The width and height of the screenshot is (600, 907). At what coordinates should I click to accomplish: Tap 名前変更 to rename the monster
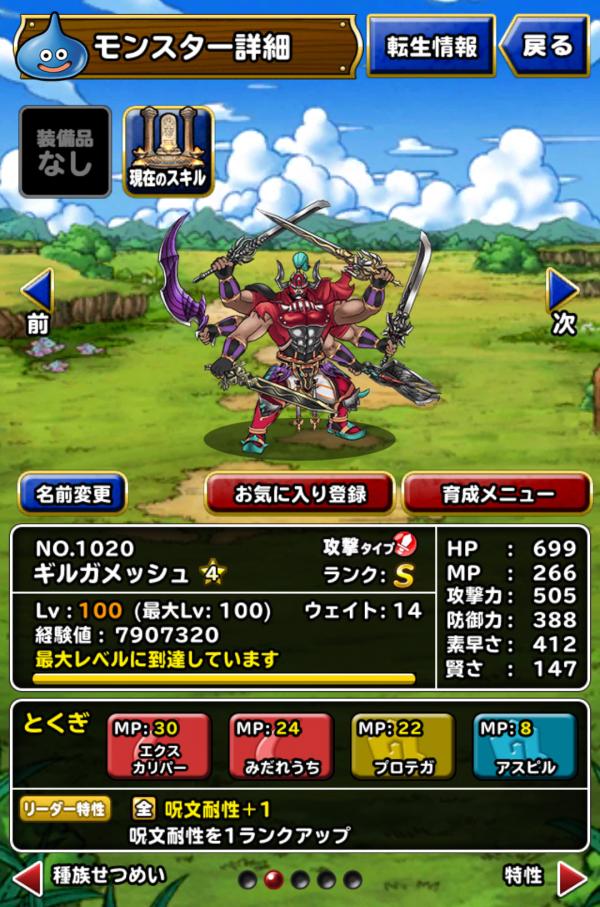(x=72, y=493)
